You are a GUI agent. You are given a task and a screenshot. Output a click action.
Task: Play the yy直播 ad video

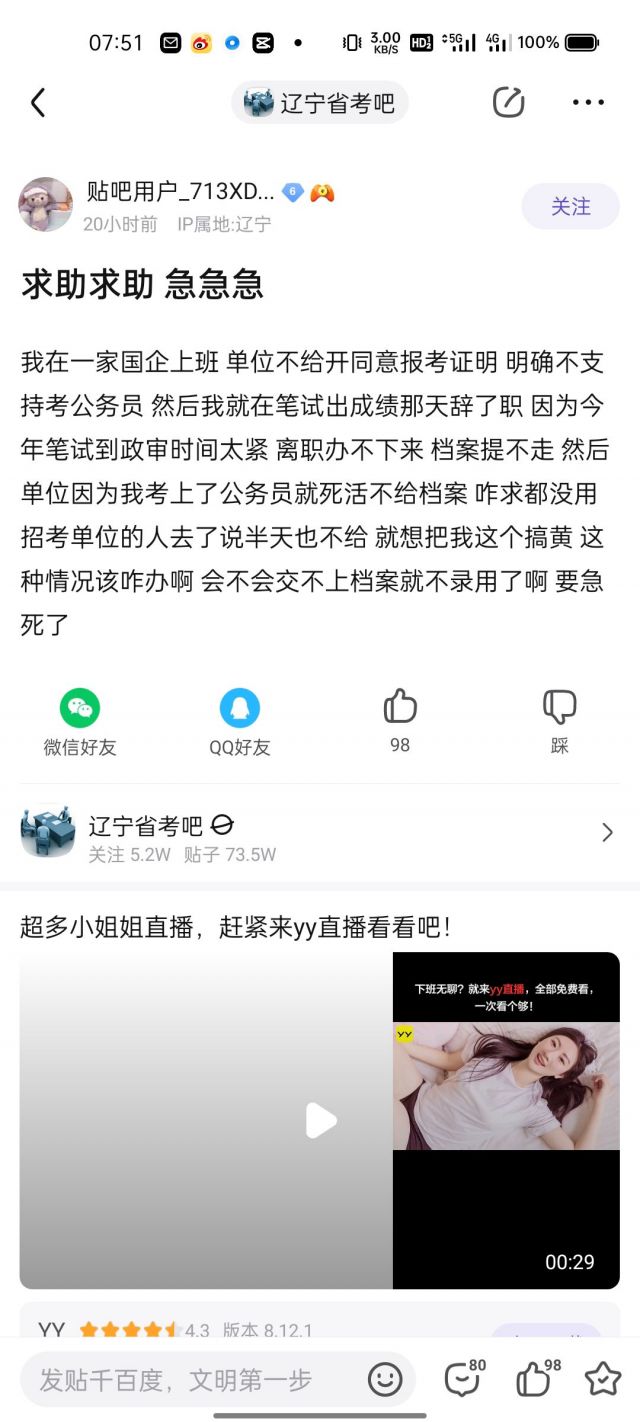coord(320,1121)
